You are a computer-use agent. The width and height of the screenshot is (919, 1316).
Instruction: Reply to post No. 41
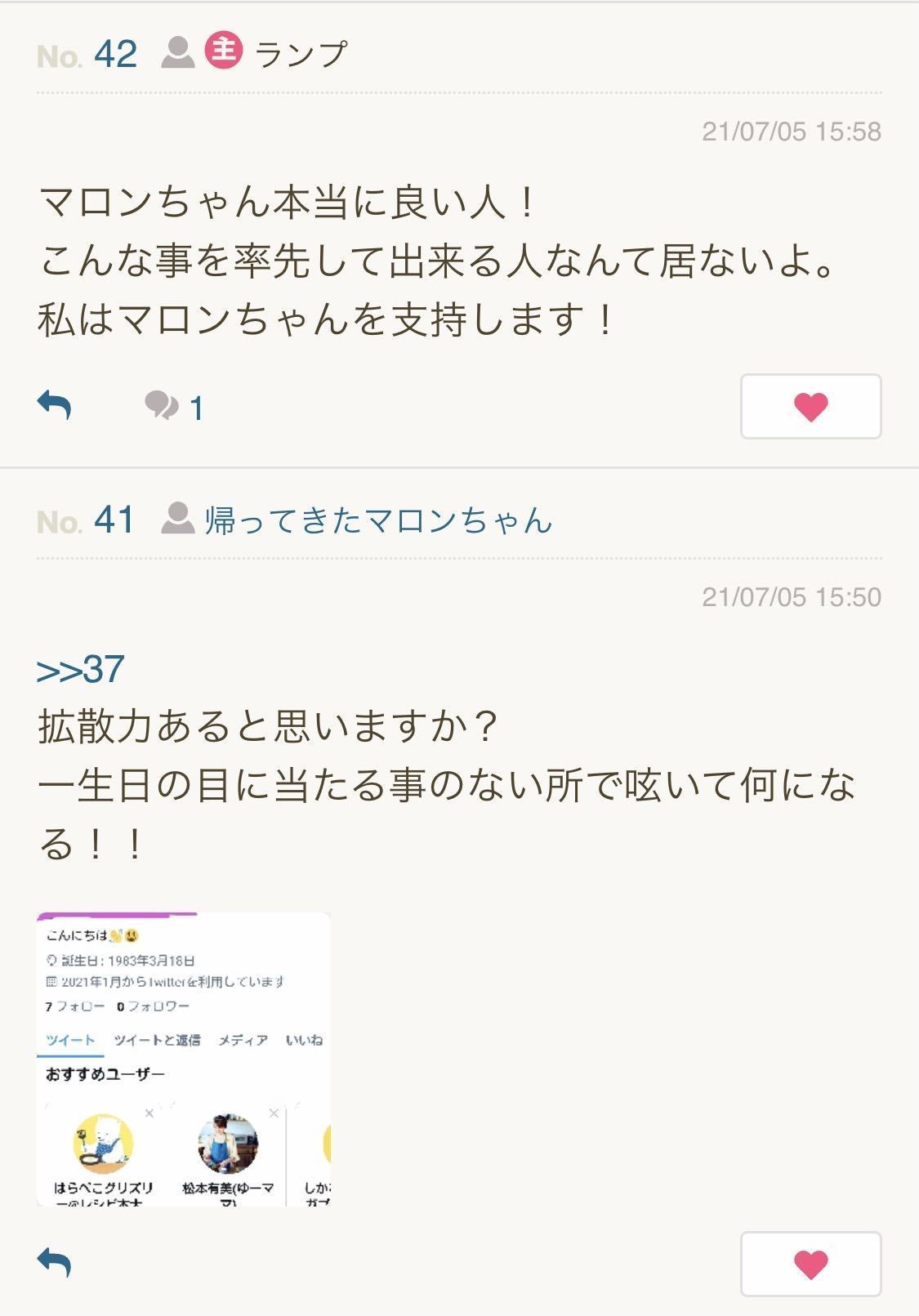[55, 1263]
